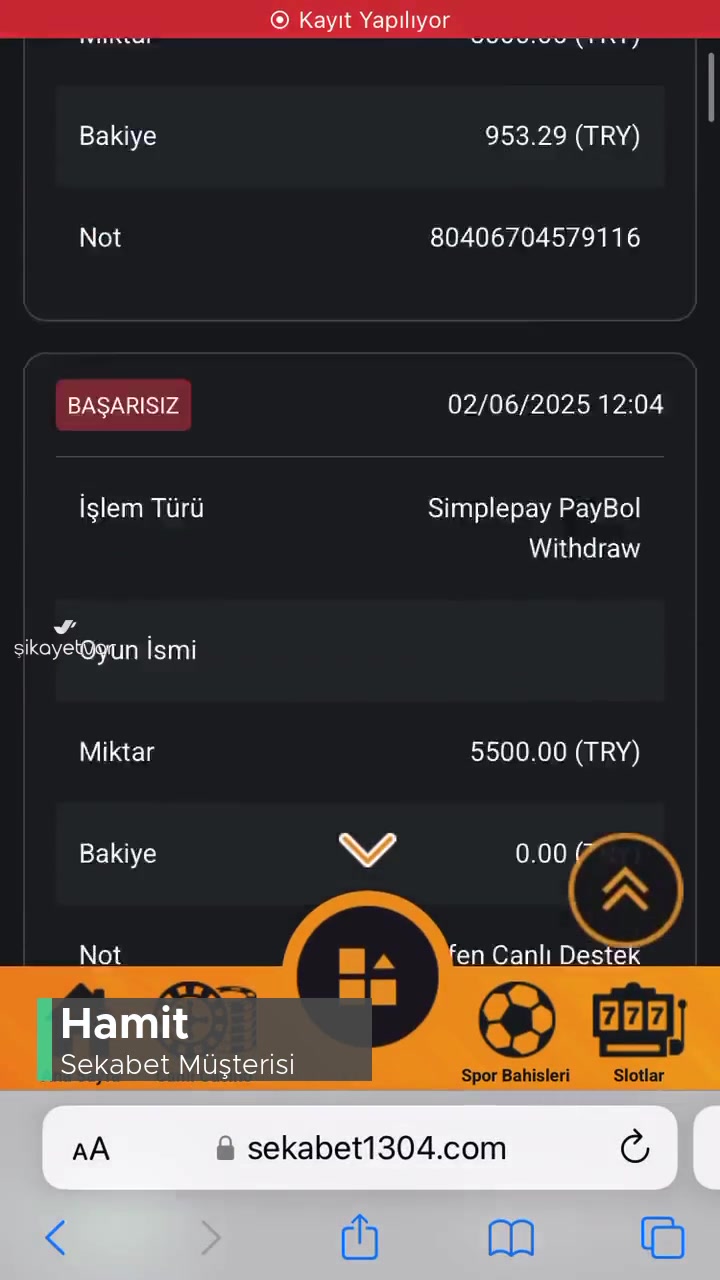This screenshot has height=1280, width=720.
Task: Tap the double-chevron scroll-to-top icon
Action: (x=625, y=888)
